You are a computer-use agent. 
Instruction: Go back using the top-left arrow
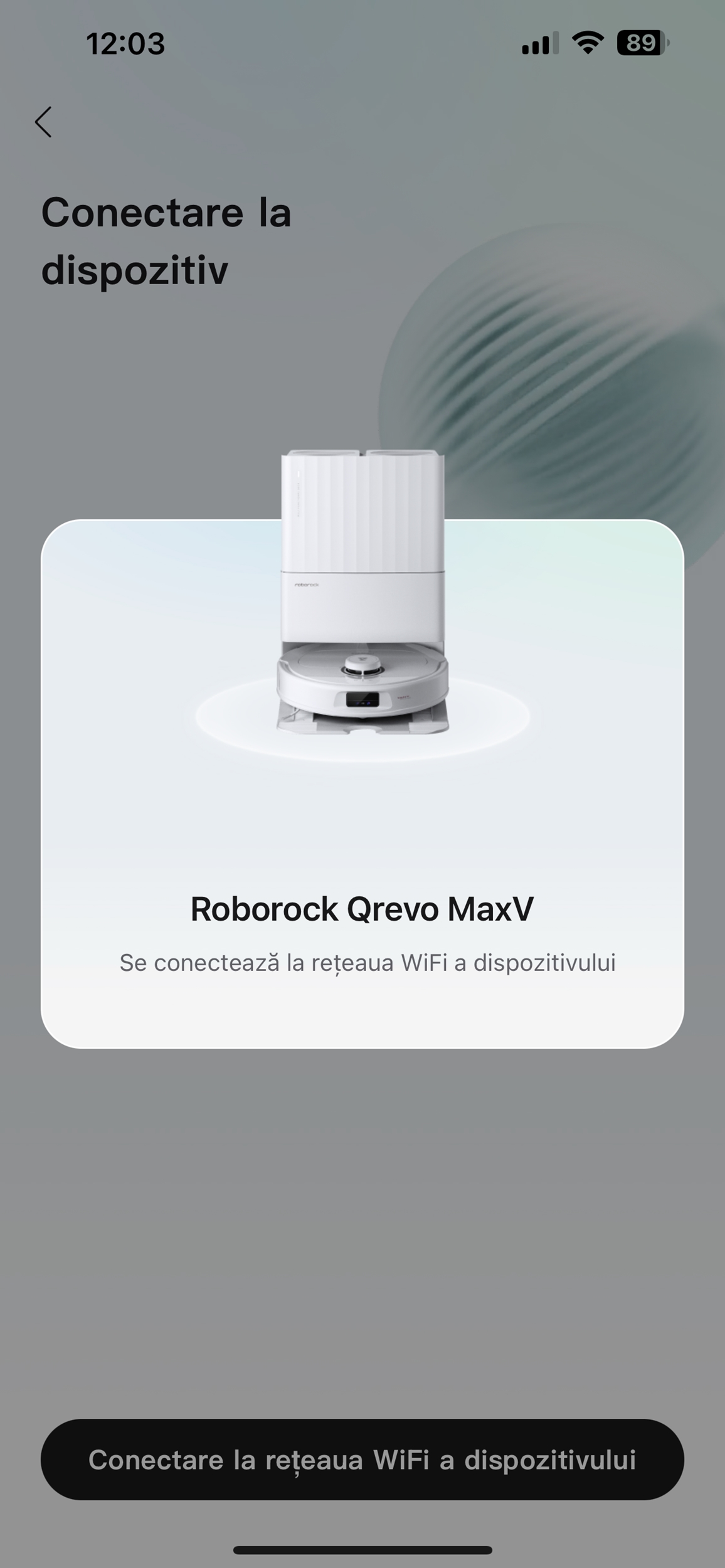point(43,122)
